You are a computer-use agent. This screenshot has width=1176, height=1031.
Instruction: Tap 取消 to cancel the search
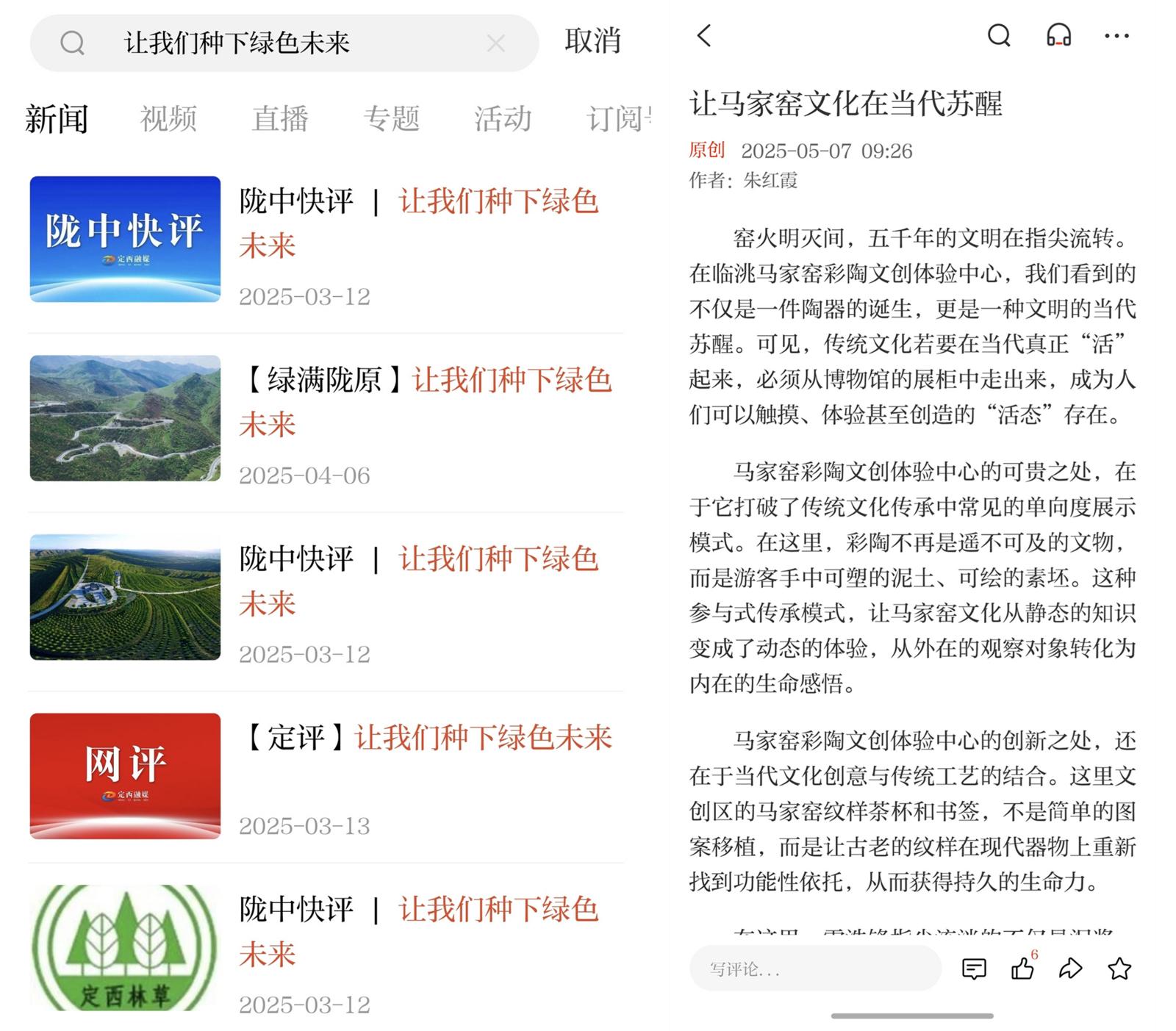pyautogui.click(x=592, y=41)
